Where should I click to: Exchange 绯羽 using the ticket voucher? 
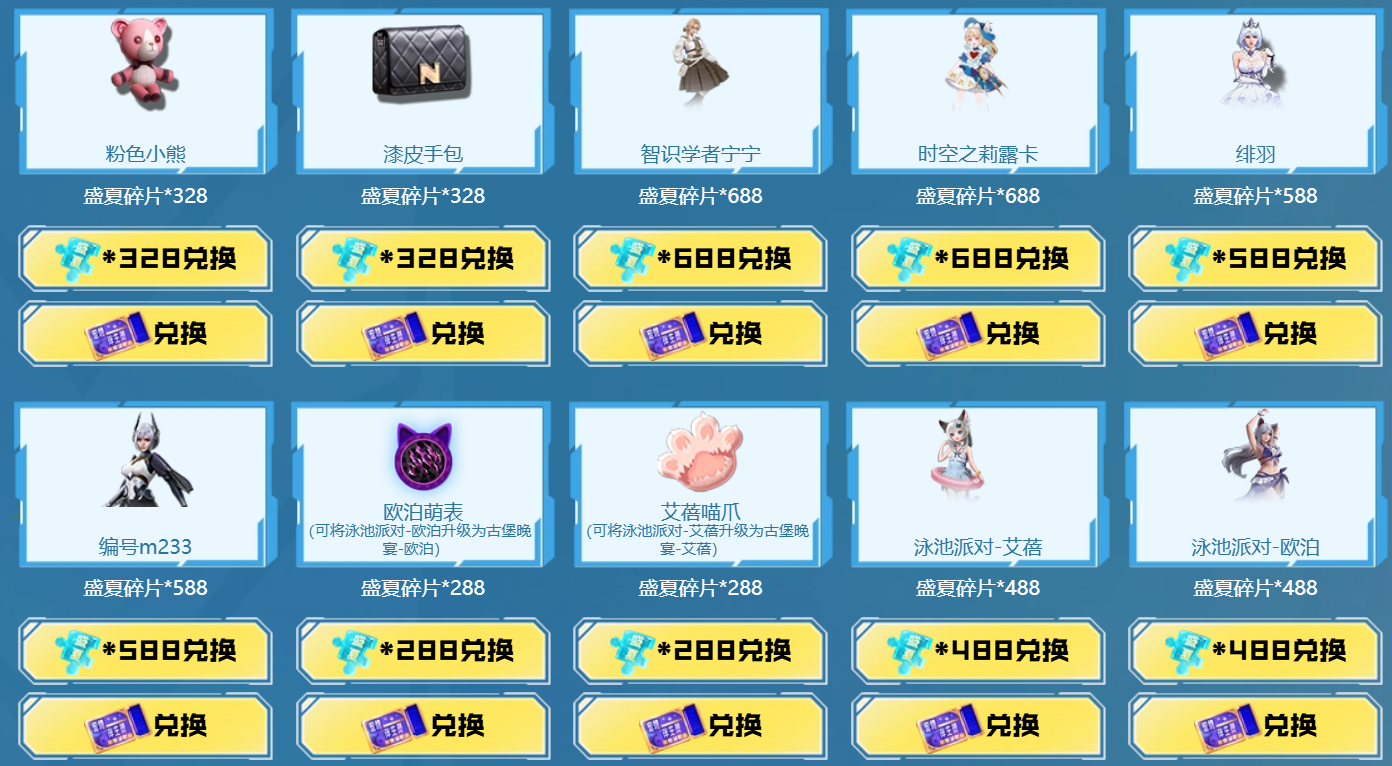pyautogui.click(x=1254, y=333)
